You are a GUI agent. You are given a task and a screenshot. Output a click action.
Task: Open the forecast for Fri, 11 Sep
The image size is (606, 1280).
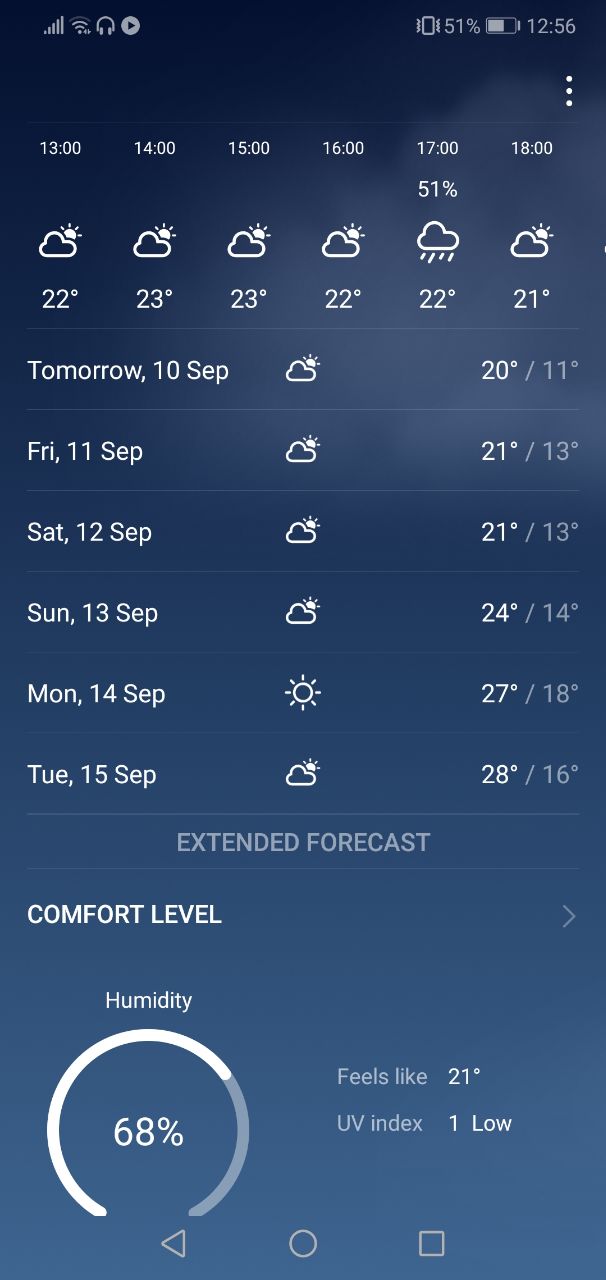click(x=303, y=451)
